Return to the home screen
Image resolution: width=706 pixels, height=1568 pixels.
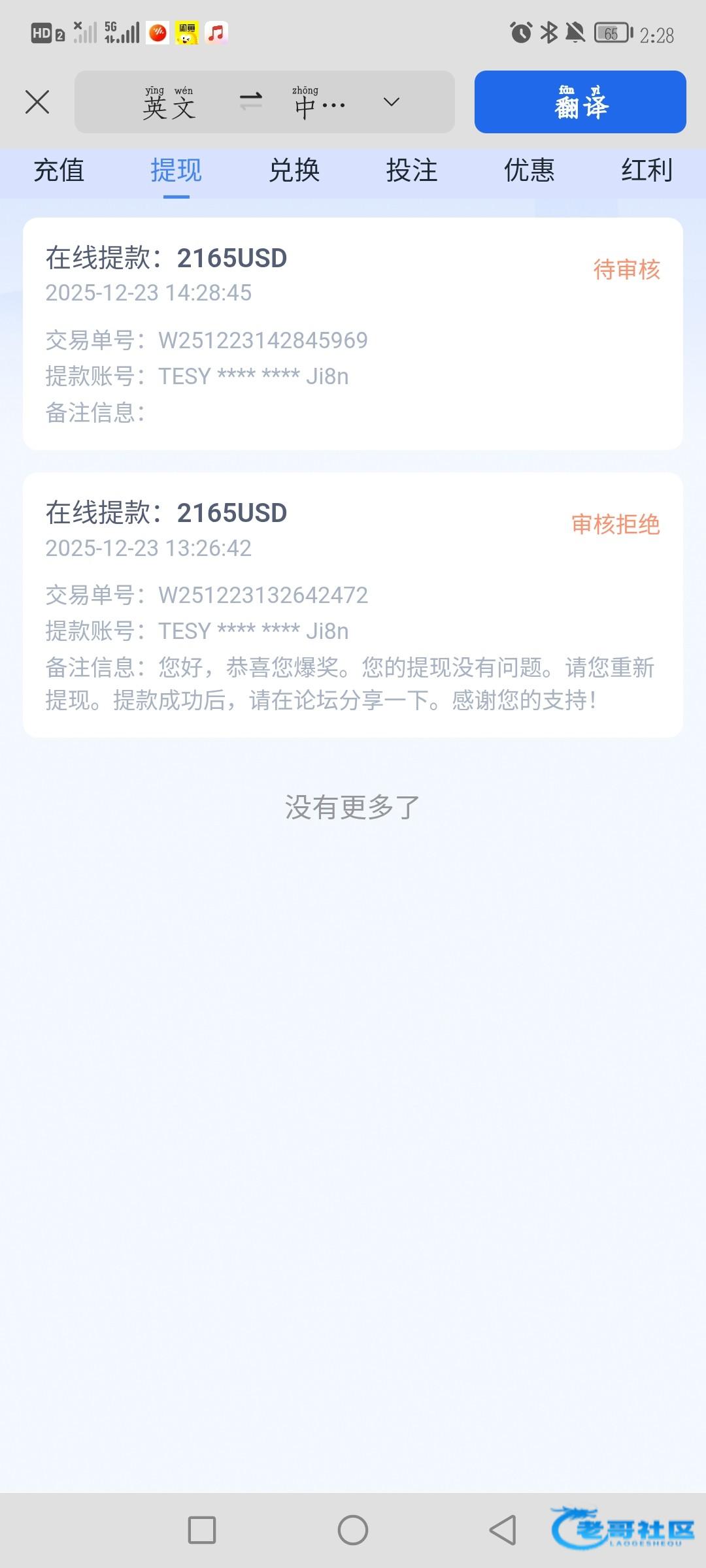(x=353, y=1530)
